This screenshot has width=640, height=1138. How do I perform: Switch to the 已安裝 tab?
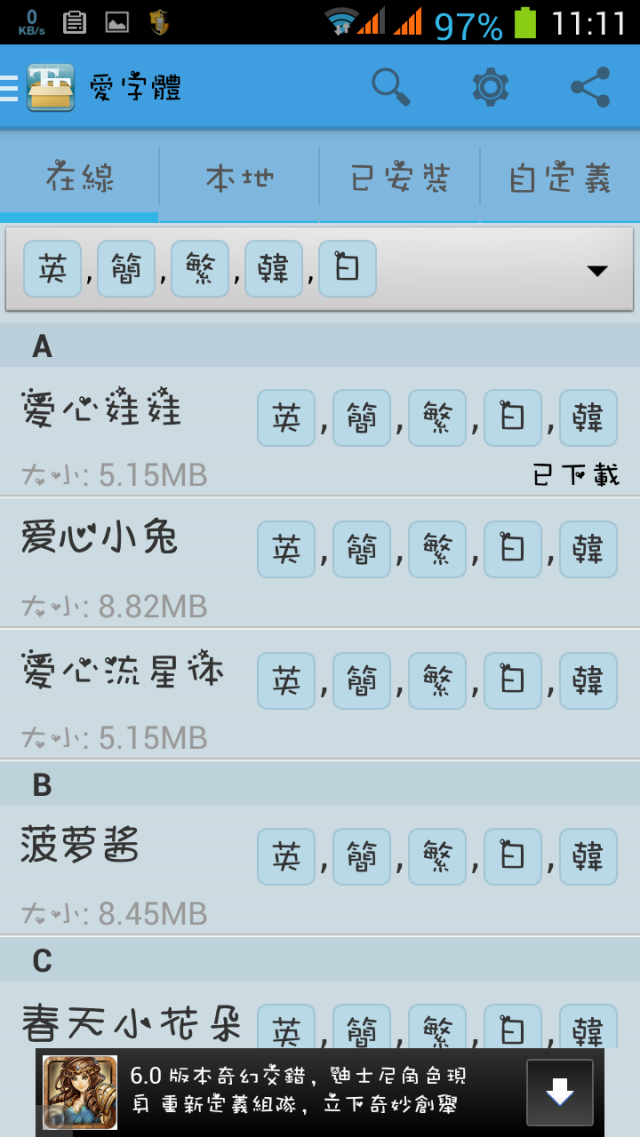(400, 180)
